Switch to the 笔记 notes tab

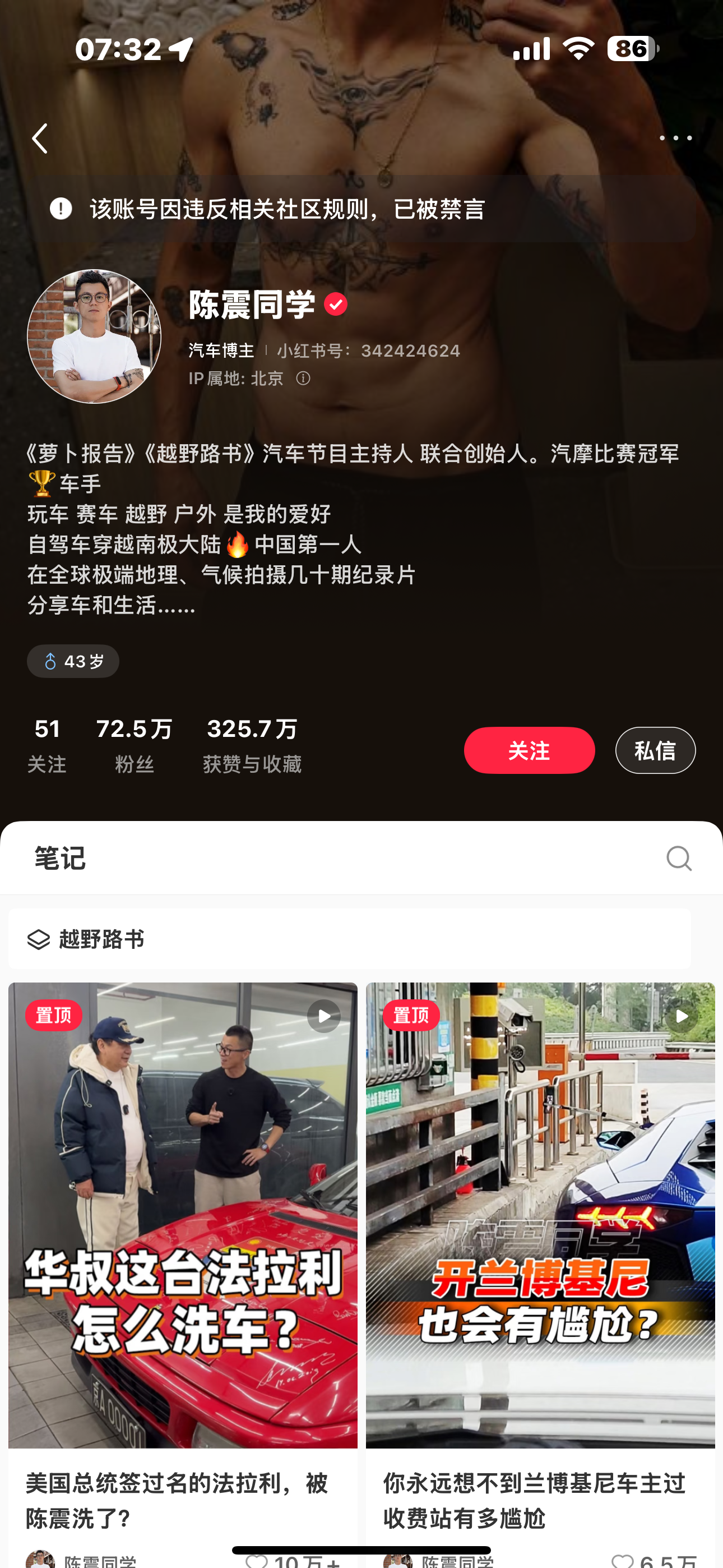coord(59,858)
